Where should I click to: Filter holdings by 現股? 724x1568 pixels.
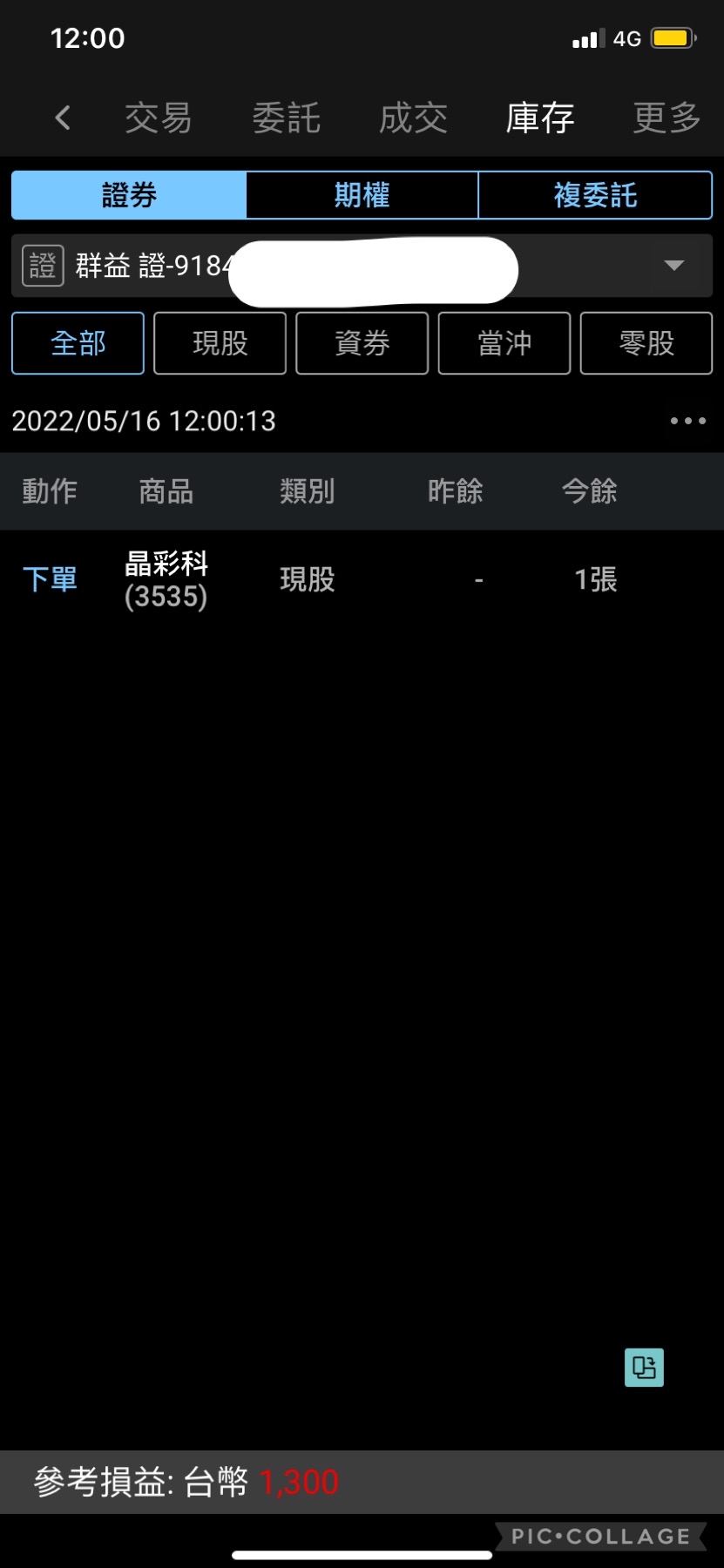point(220,343)
